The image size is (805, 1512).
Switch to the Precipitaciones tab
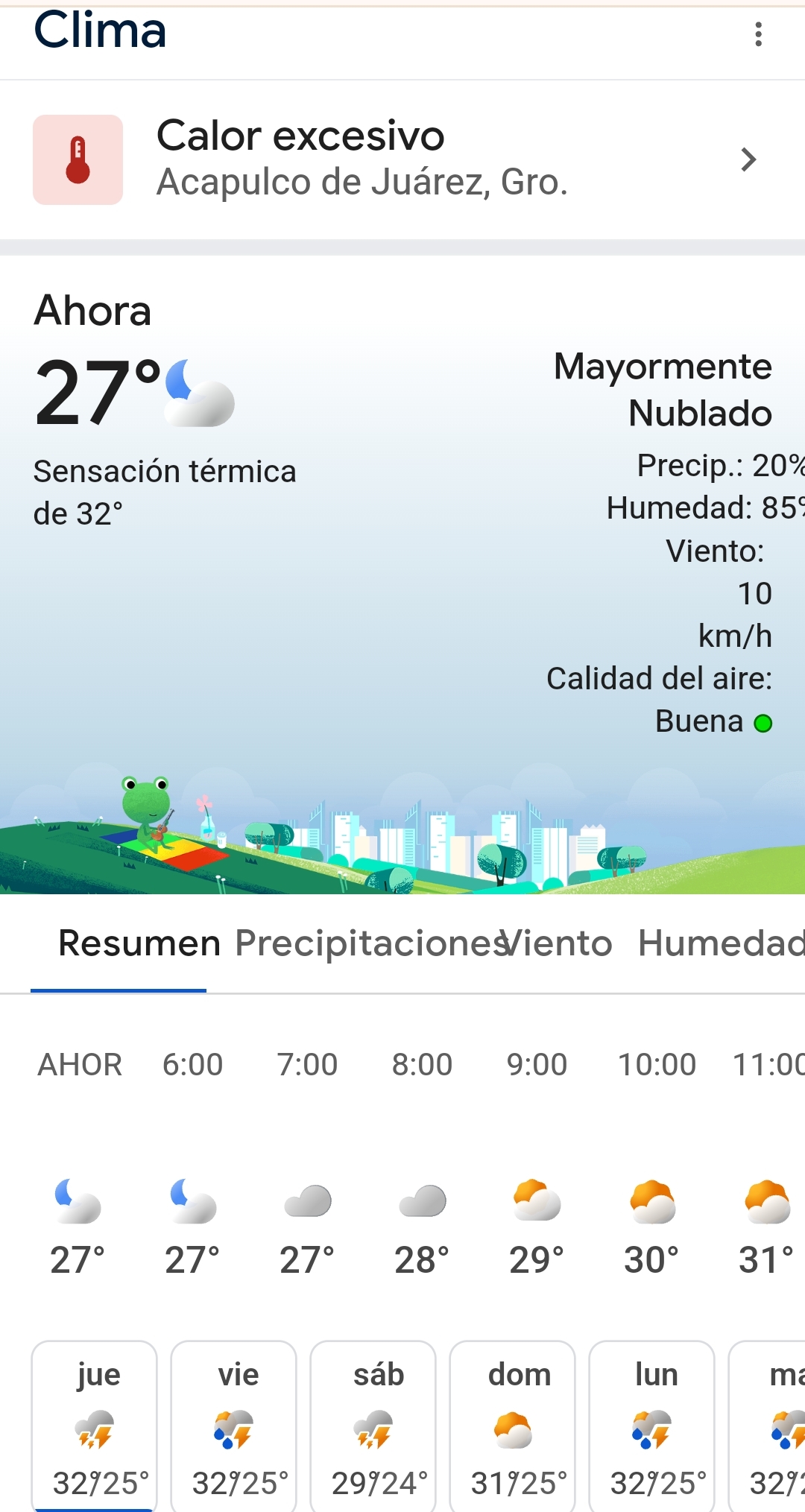[365, 943]
